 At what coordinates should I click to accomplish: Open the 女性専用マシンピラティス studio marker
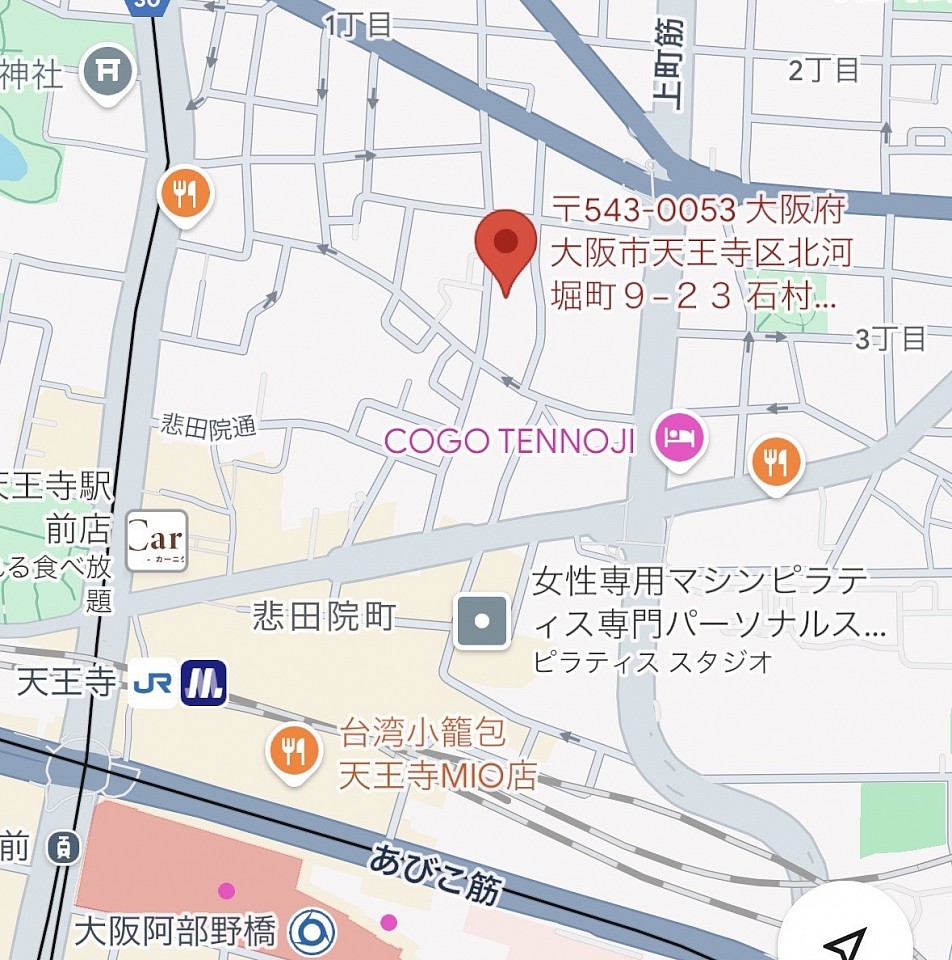[x=482, y=622]
